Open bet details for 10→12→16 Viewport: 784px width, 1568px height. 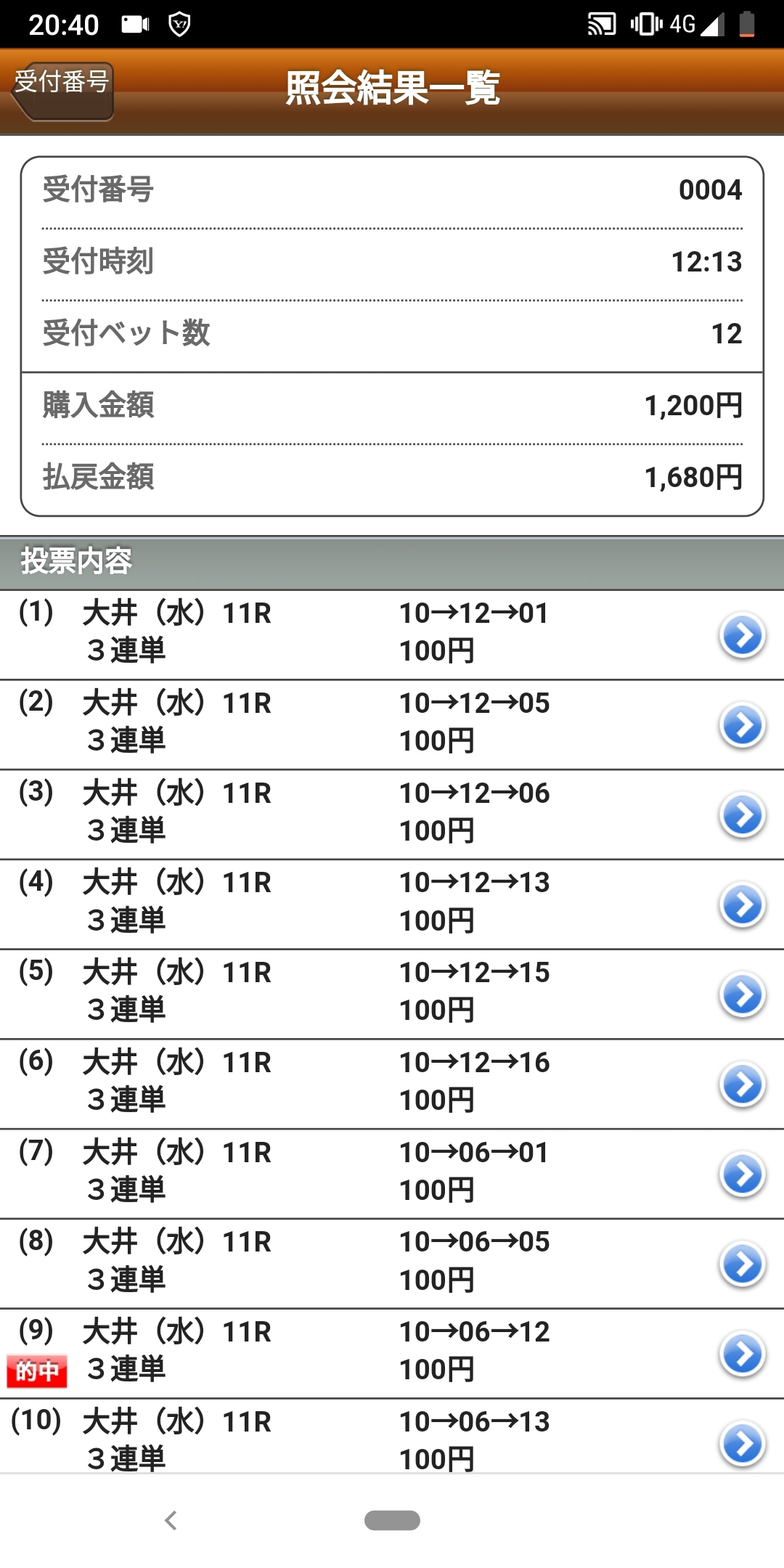(742, 1085)
